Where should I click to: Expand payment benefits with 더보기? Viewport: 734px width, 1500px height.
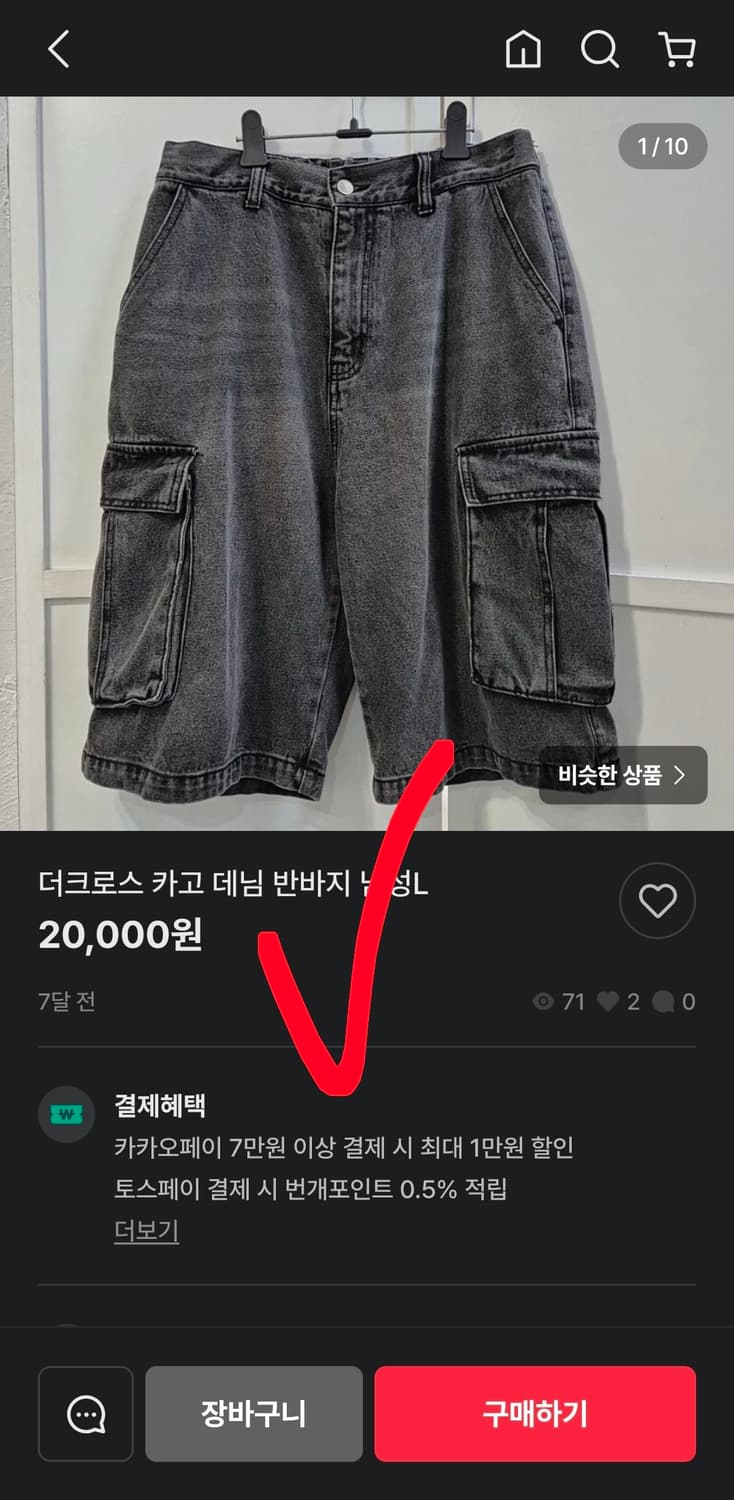(145, 1231)
